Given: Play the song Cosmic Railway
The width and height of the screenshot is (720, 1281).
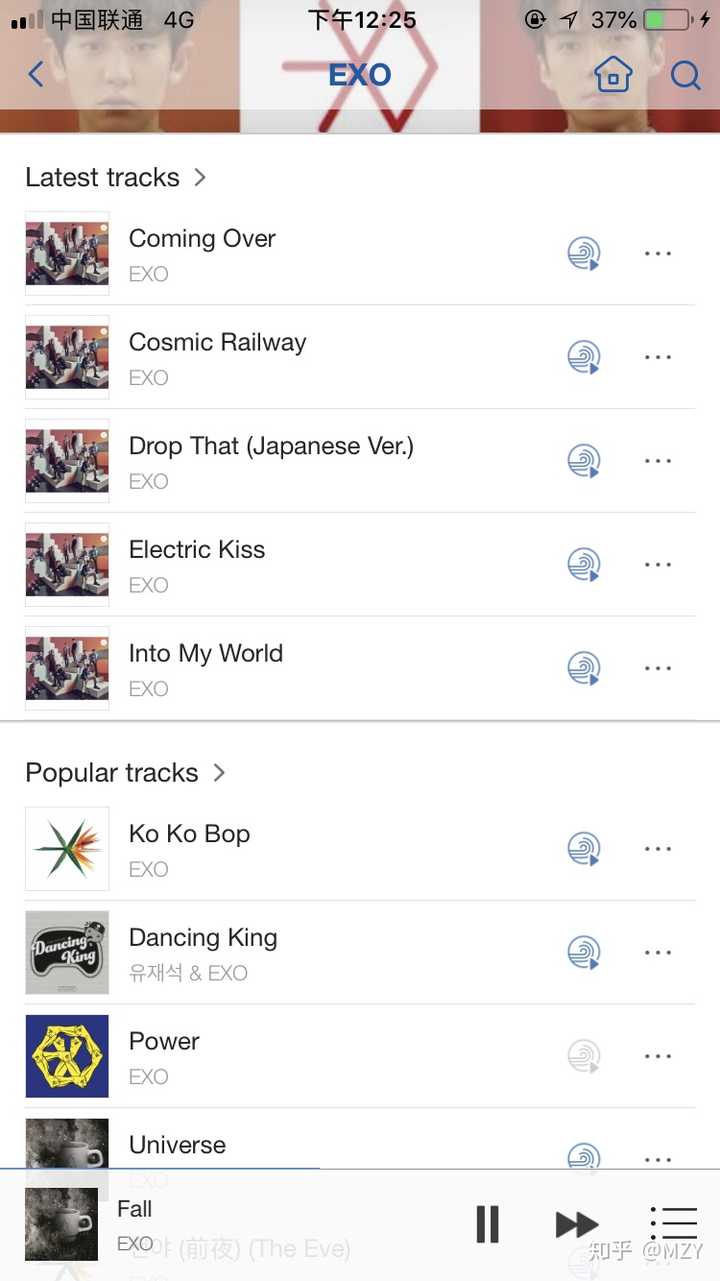Looking at the screenshot, I should point(217,343).
